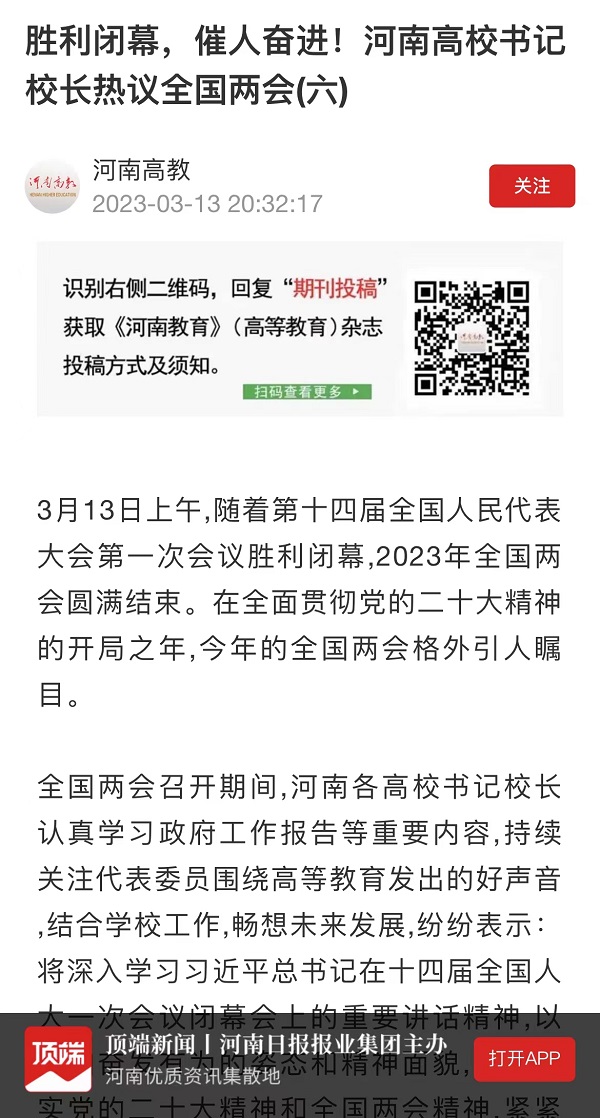Tap 扫码查看更多 green button

coord(306,391)
